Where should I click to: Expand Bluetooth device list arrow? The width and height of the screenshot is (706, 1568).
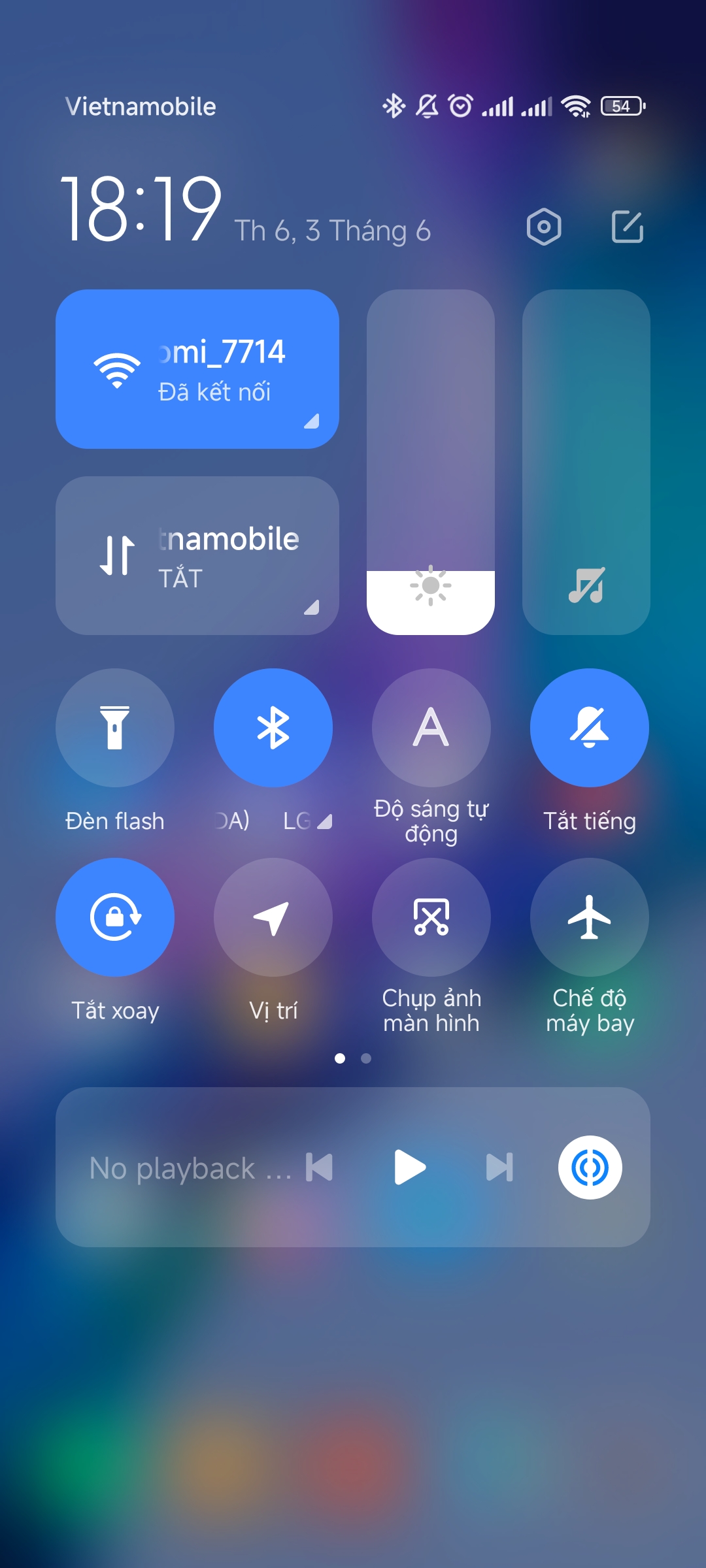[x=324, y=822]
